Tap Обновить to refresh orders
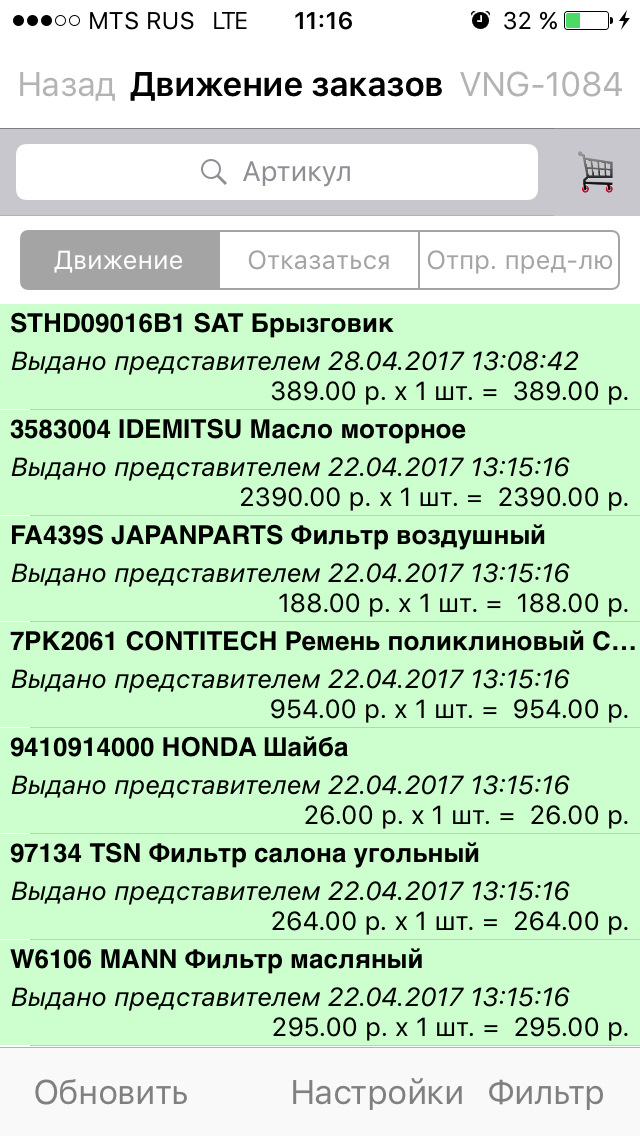 pos(111,1093)
